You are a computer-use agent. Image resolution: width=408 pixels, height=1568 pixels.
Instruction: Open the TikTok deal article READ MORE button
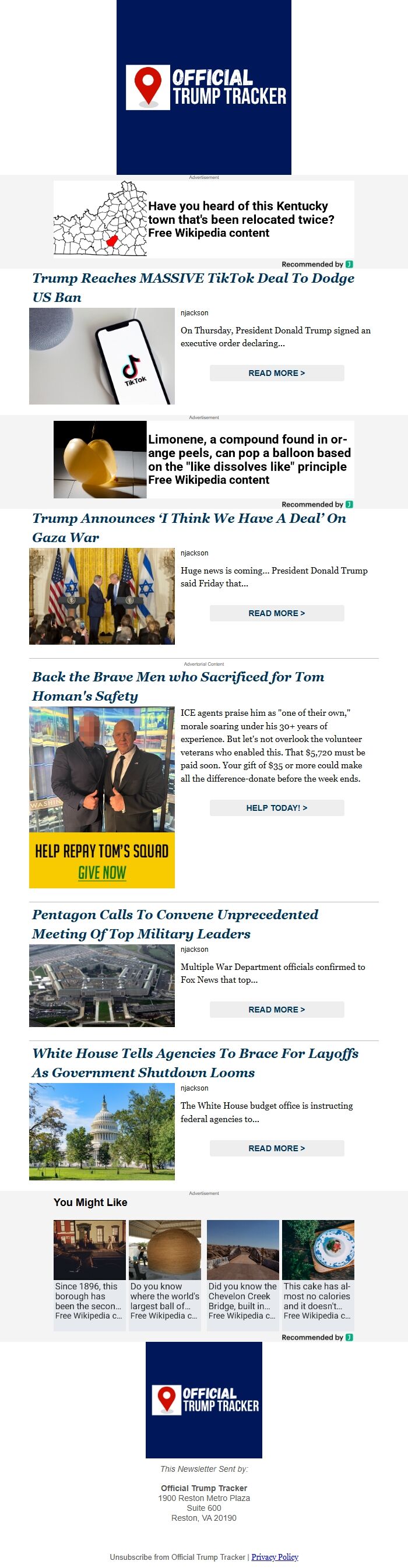pos(276,373)
